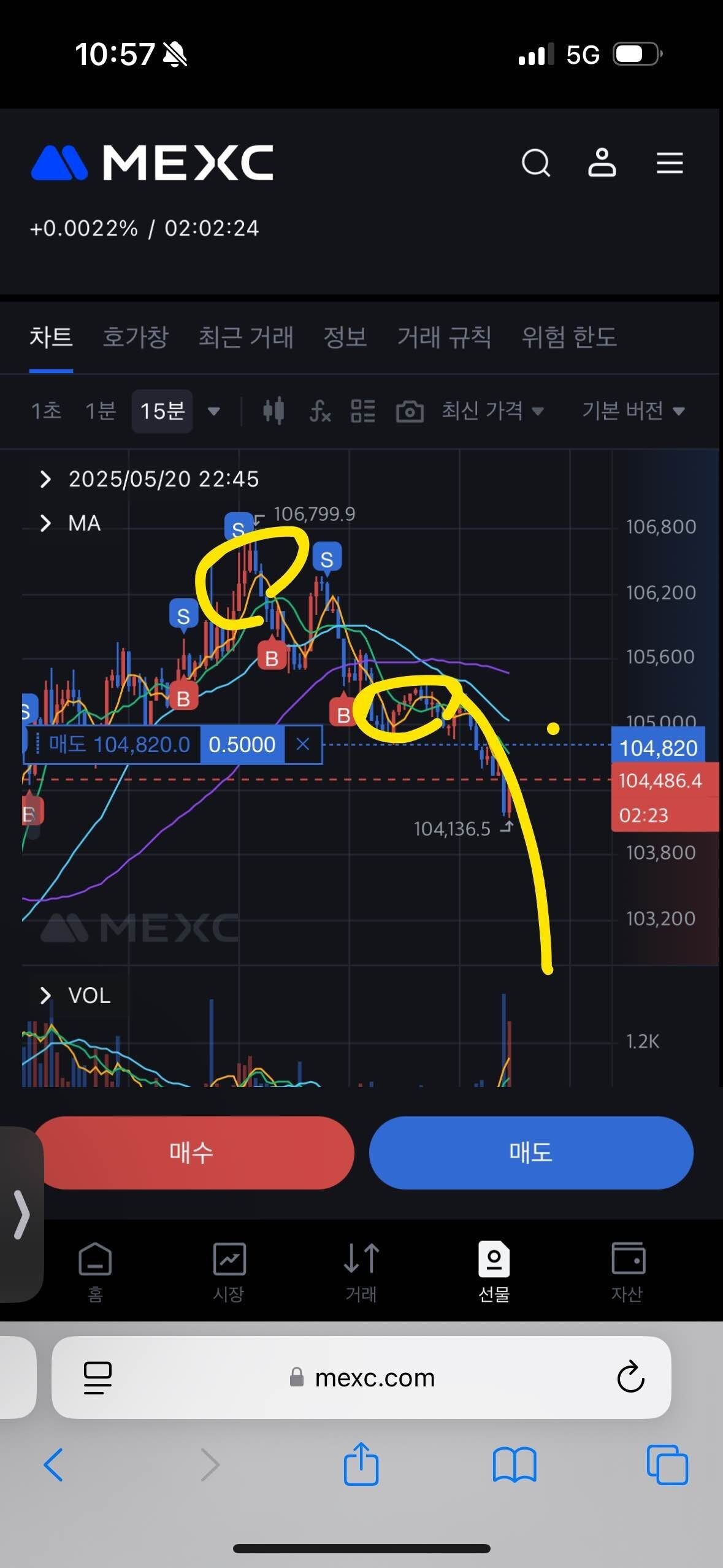Take a chart snapshot with camera icon
Viewport: 723px width, 1568px height.
(410, 411)
